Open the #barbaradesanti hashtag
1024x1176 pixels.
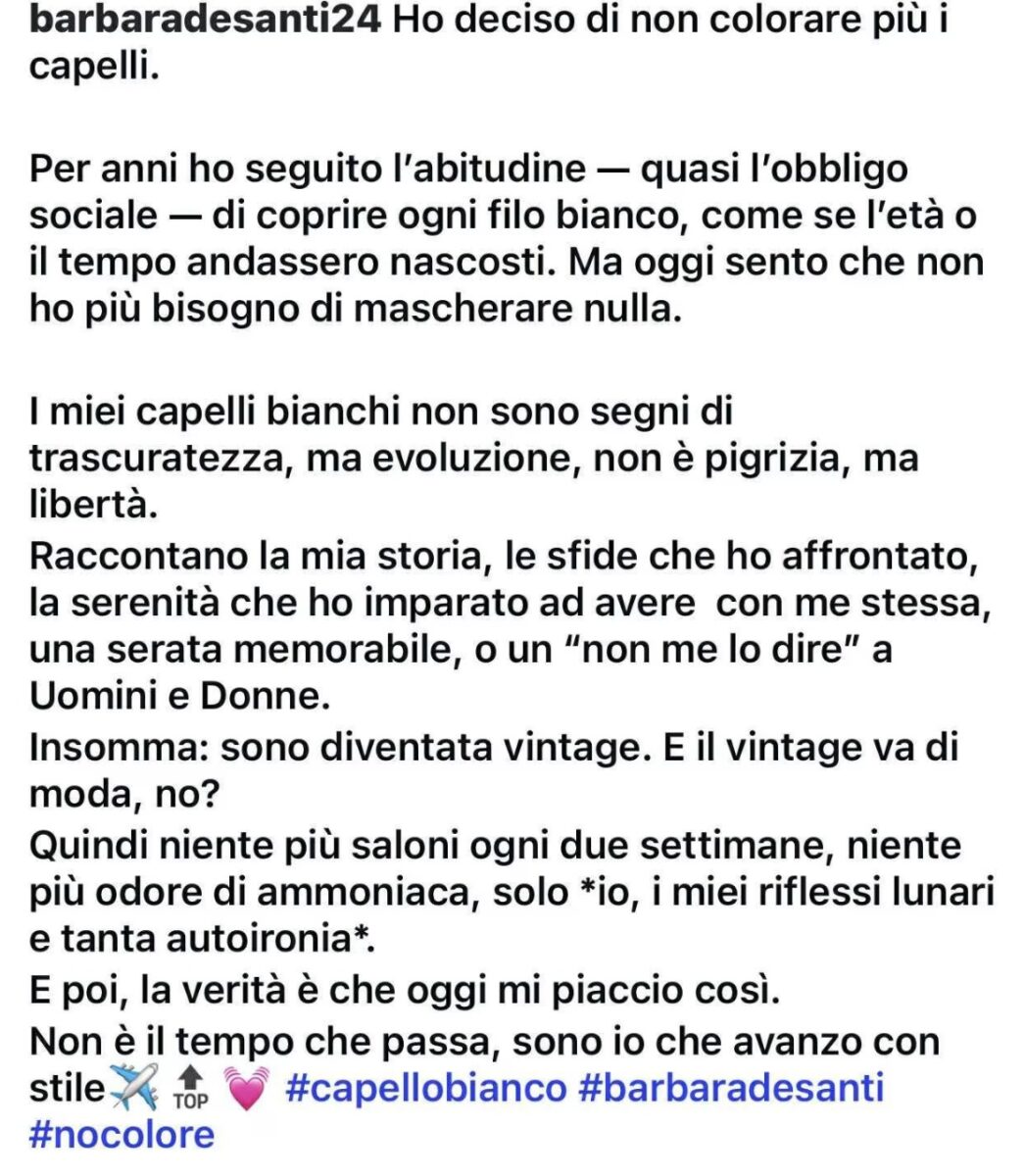point(731,1088)
